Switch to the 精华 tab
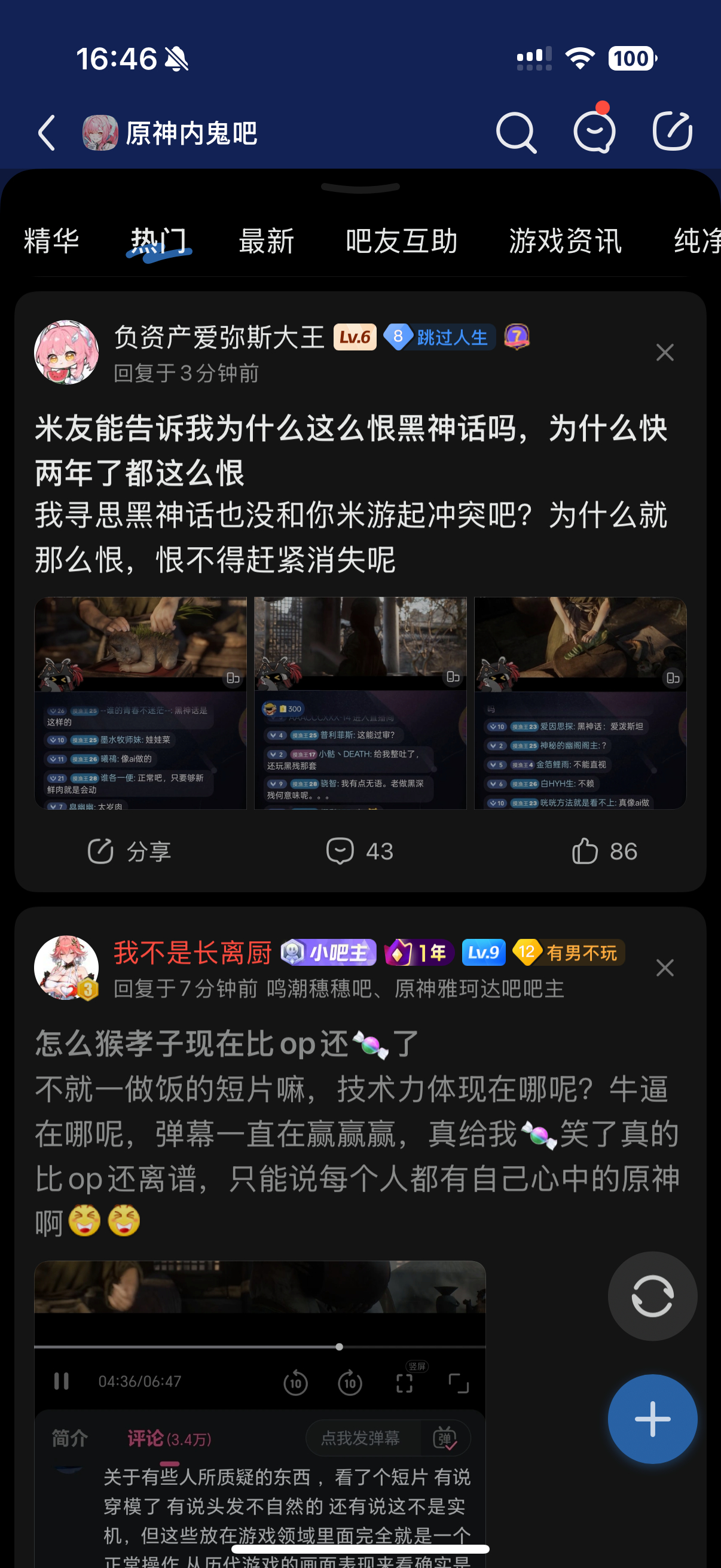 (52, 241)
